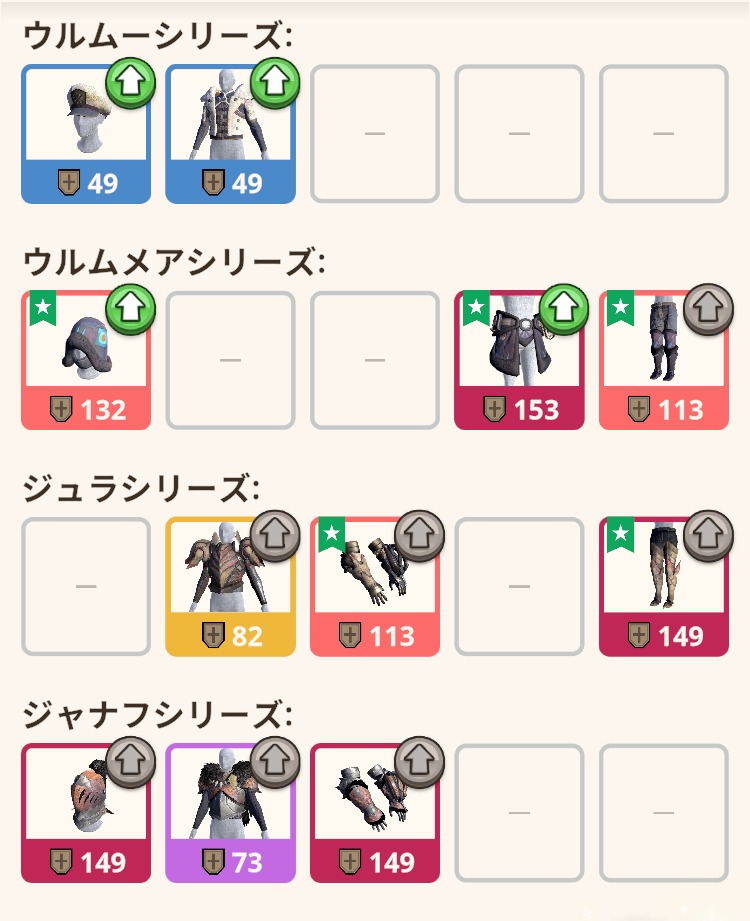This screenshot has height=921, width=750.
Task: Tap the ジュラ gloves with defense 113
Action: click(374, 587)
